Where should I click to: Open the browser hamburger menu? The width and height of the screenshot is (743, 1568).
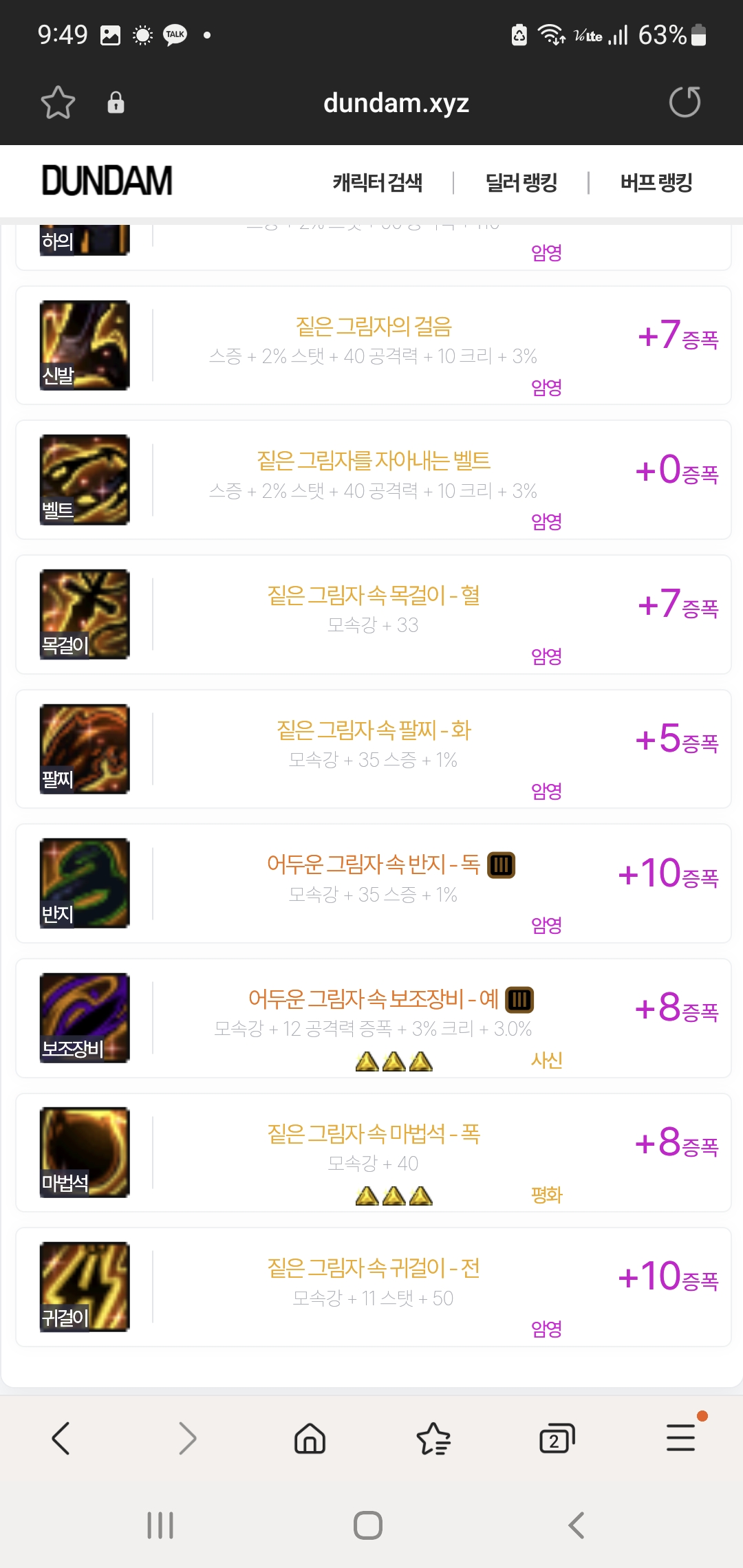click(680, 1438)
